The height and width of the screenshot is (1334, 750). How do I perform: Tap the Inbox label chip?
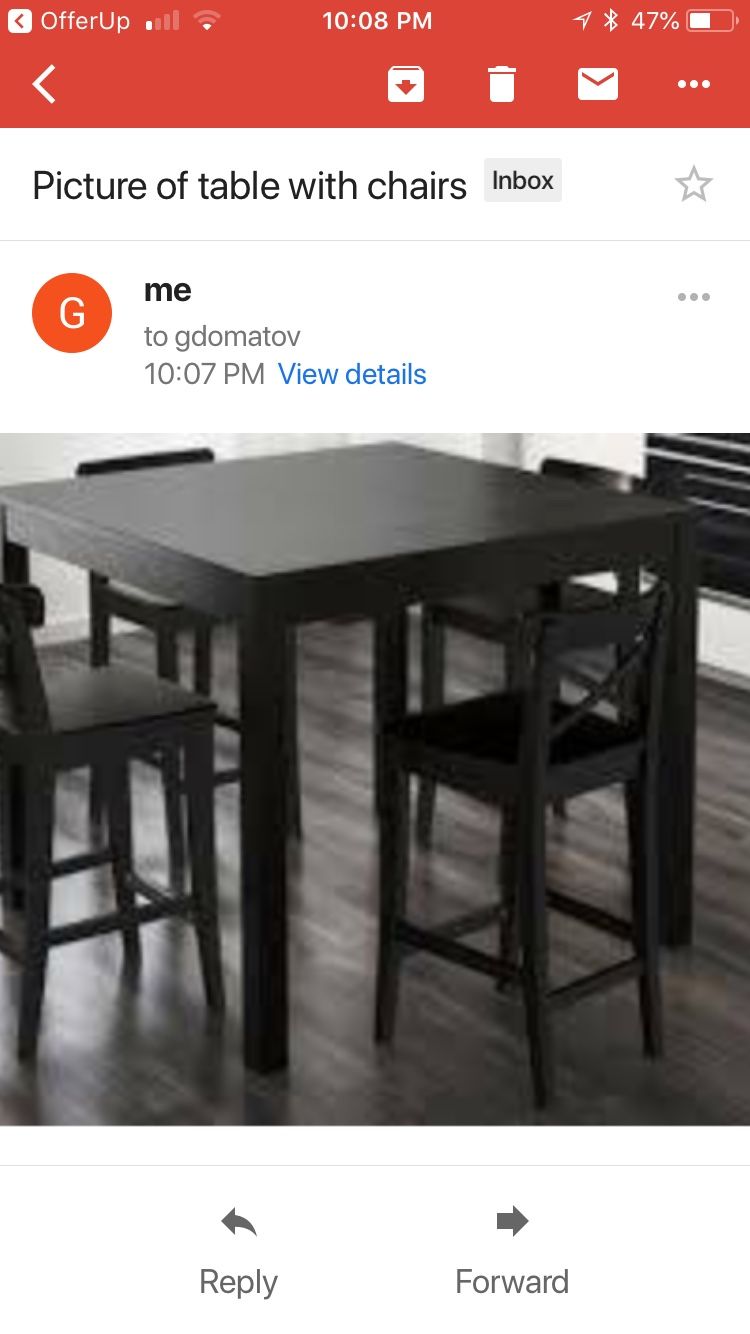523,180
